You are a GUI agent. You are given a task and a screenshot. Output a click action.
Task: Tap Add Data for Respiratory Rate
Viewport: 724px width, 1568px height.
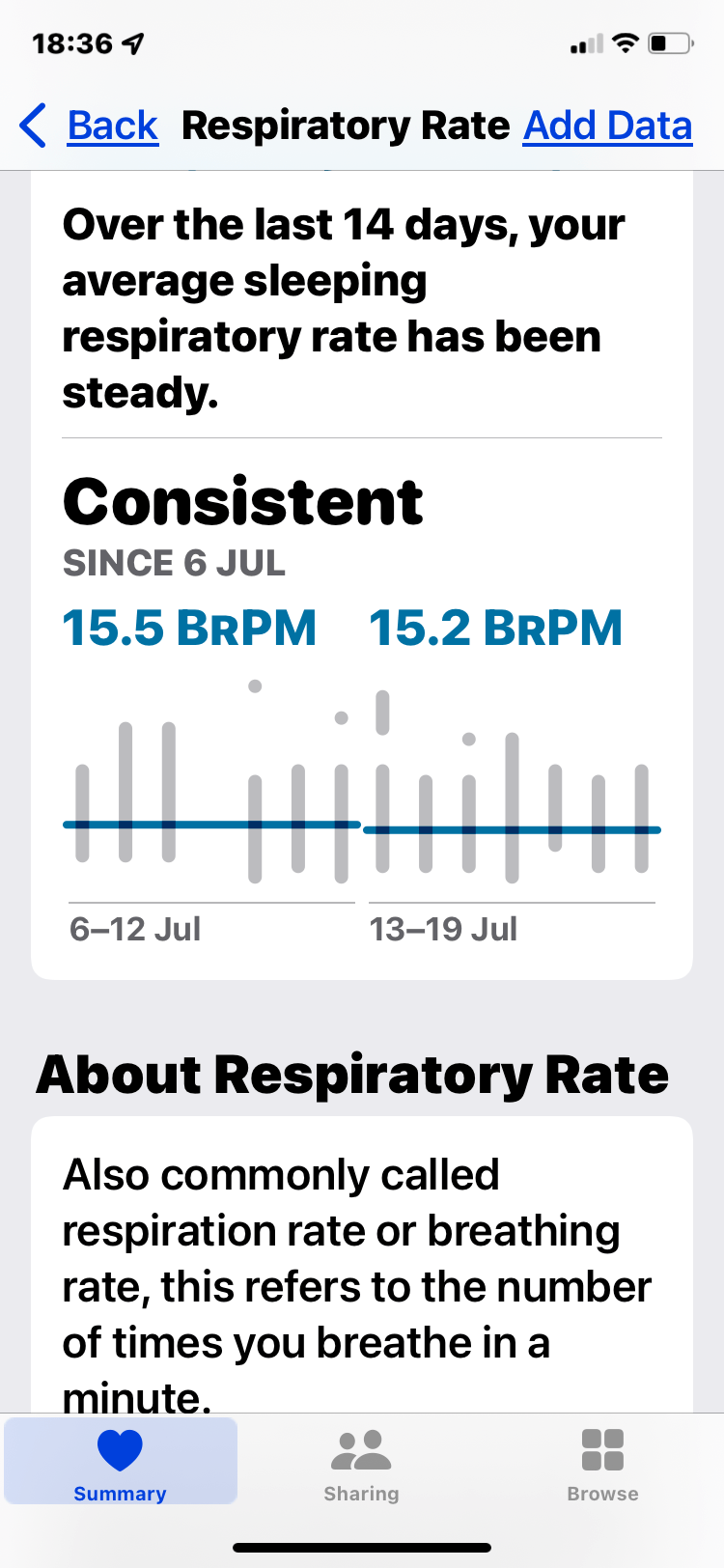(607, 126)
